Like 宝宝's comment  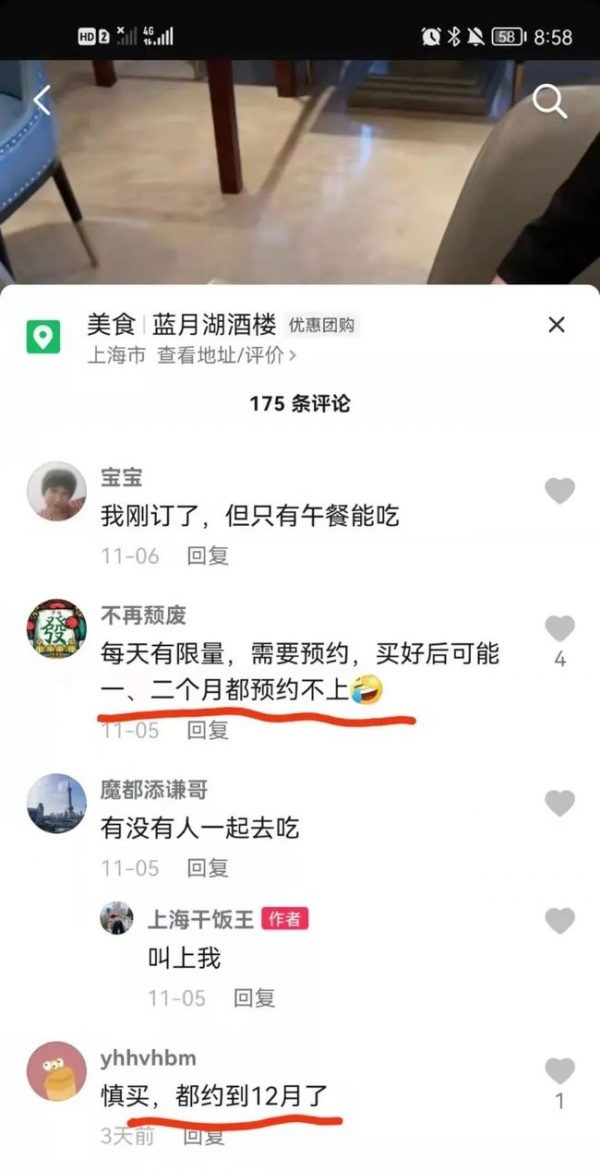click(x=560, y=491)
